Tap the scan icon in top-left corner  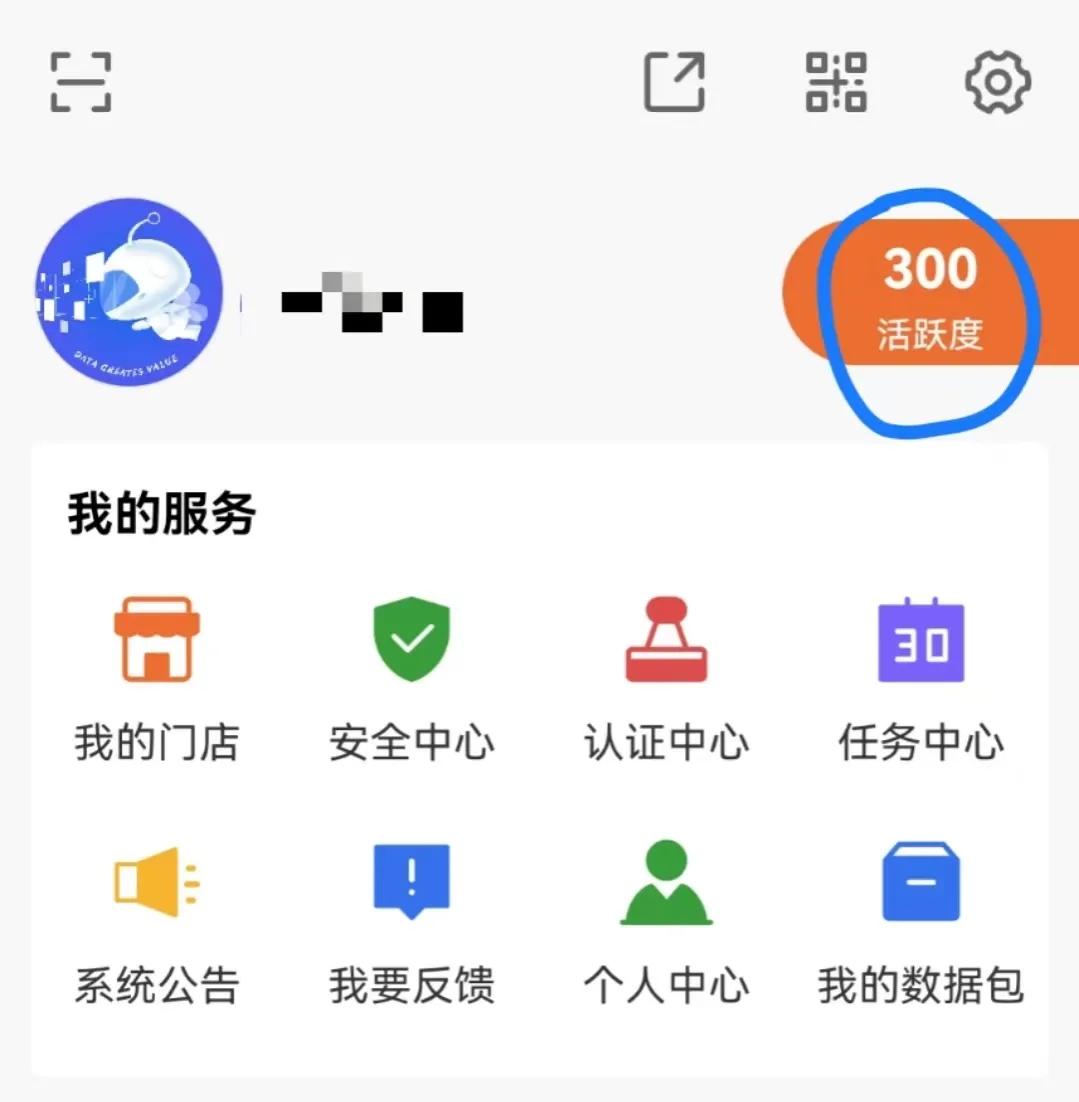pos(80,84)
